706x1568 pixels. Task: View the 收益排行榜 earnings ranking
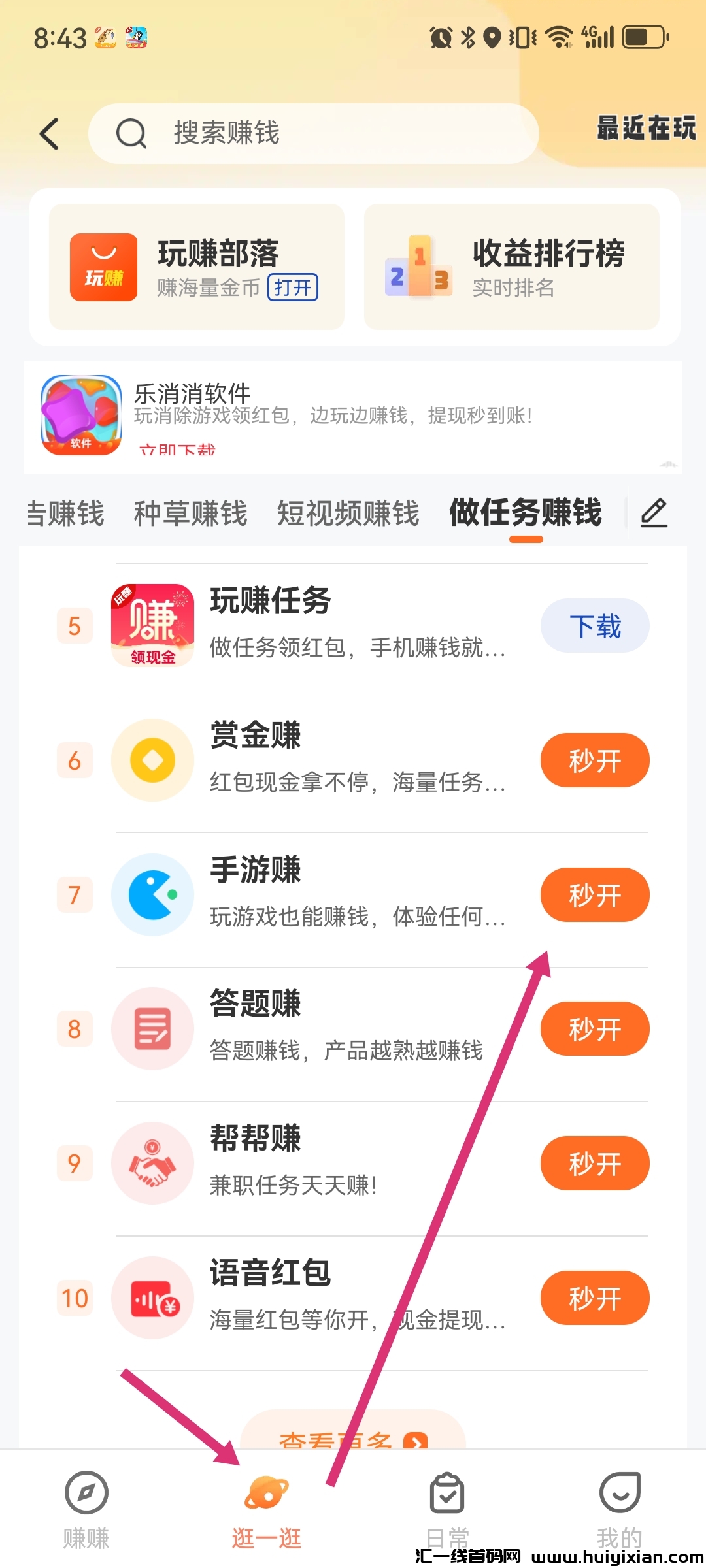(511, 267)
